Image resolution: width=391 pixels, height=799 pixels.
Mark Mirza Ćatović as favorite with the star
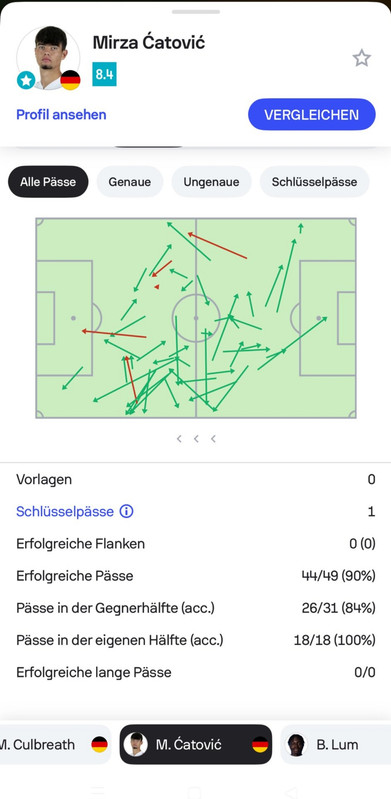point(361,58)
